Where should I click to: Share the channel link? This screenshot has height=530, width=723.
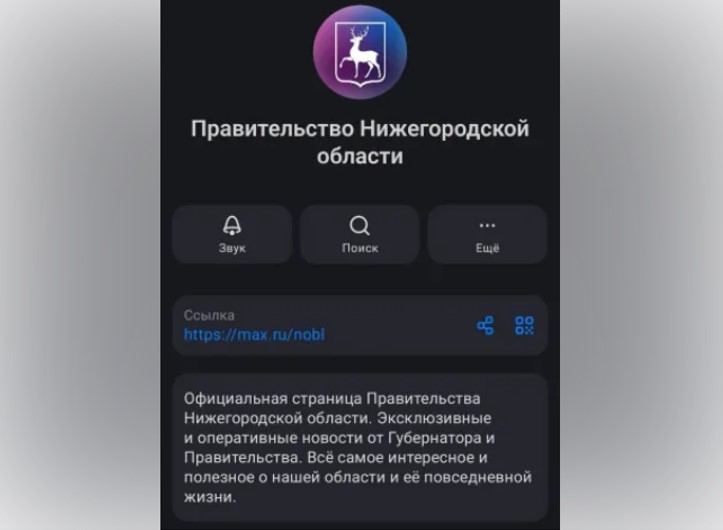click(x=485, y=325)
